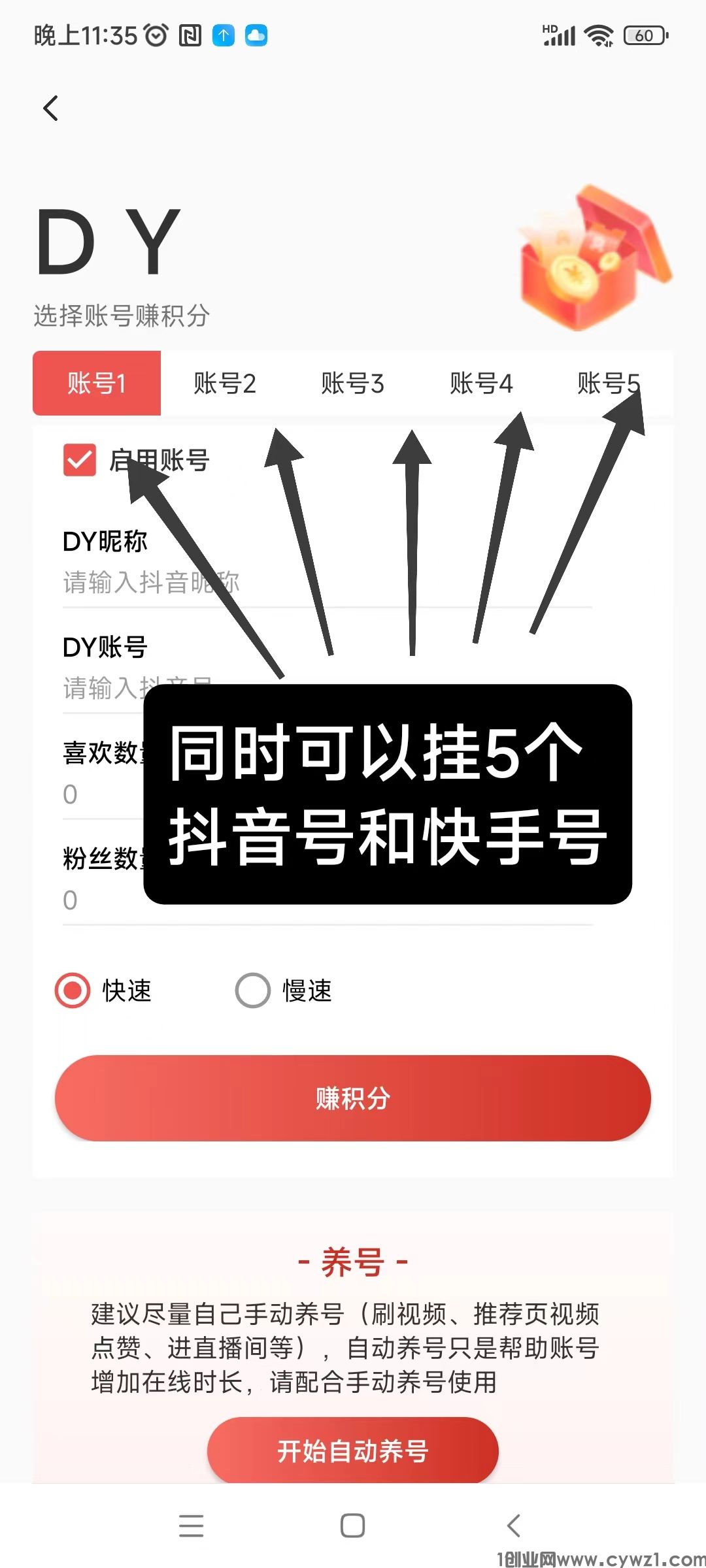Switch to the 账号2 tab
Viewport: 706px width, 1568px height.
[x=226, y=384]
